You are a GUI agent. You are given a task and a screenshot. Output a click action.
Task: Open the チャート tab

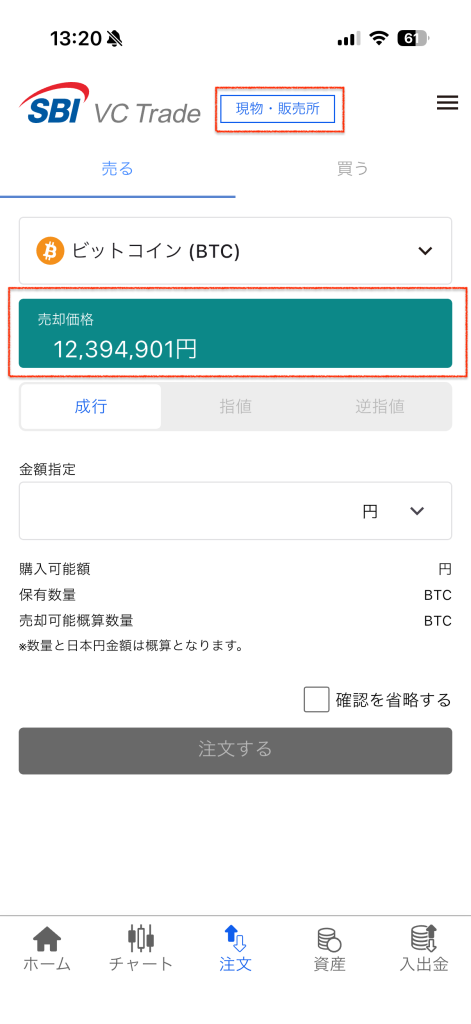coord(141,948)
